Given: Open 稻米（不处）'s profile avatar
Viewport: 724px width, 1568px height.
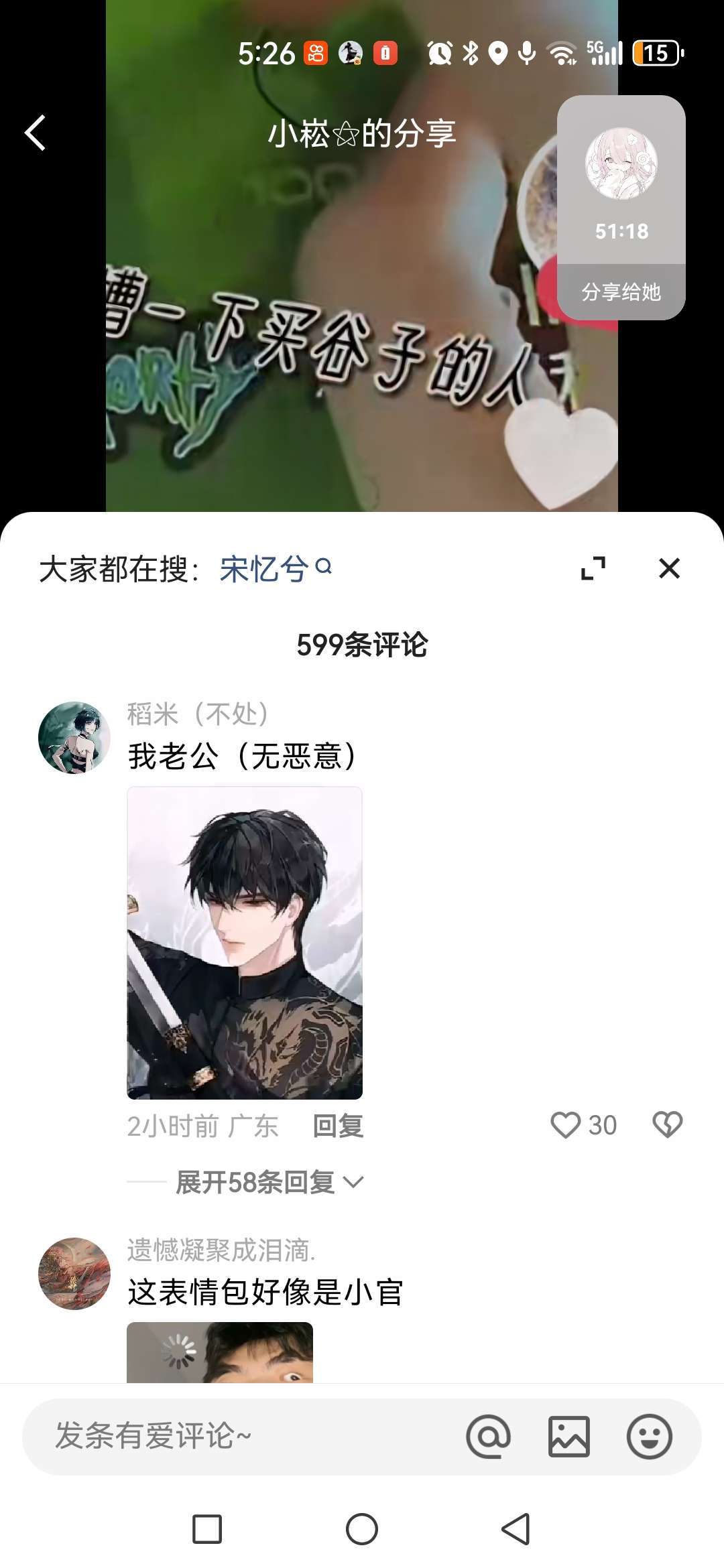Looking at the screenshot, I should click(74, 737).
